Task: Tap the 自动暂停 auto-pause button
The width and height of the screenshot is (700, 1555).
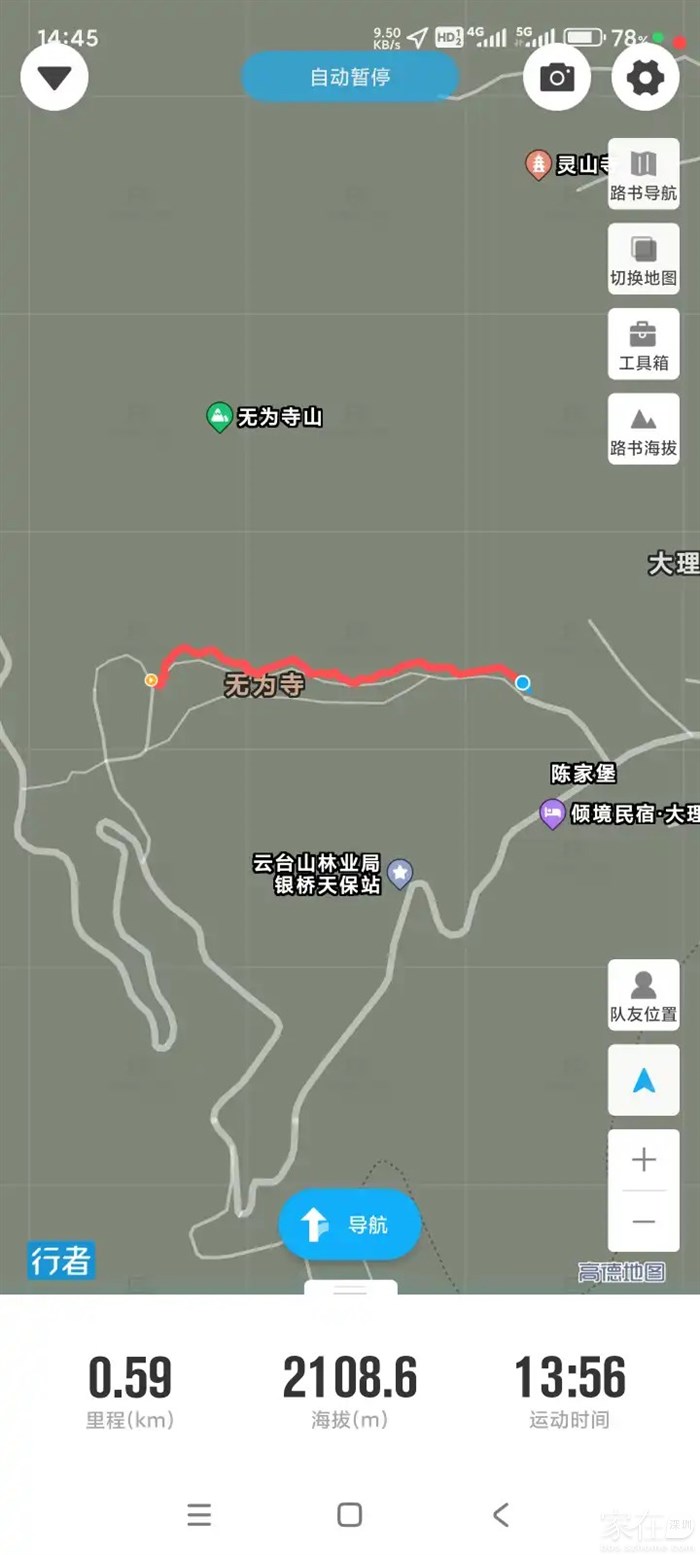Action: [350, 77]
